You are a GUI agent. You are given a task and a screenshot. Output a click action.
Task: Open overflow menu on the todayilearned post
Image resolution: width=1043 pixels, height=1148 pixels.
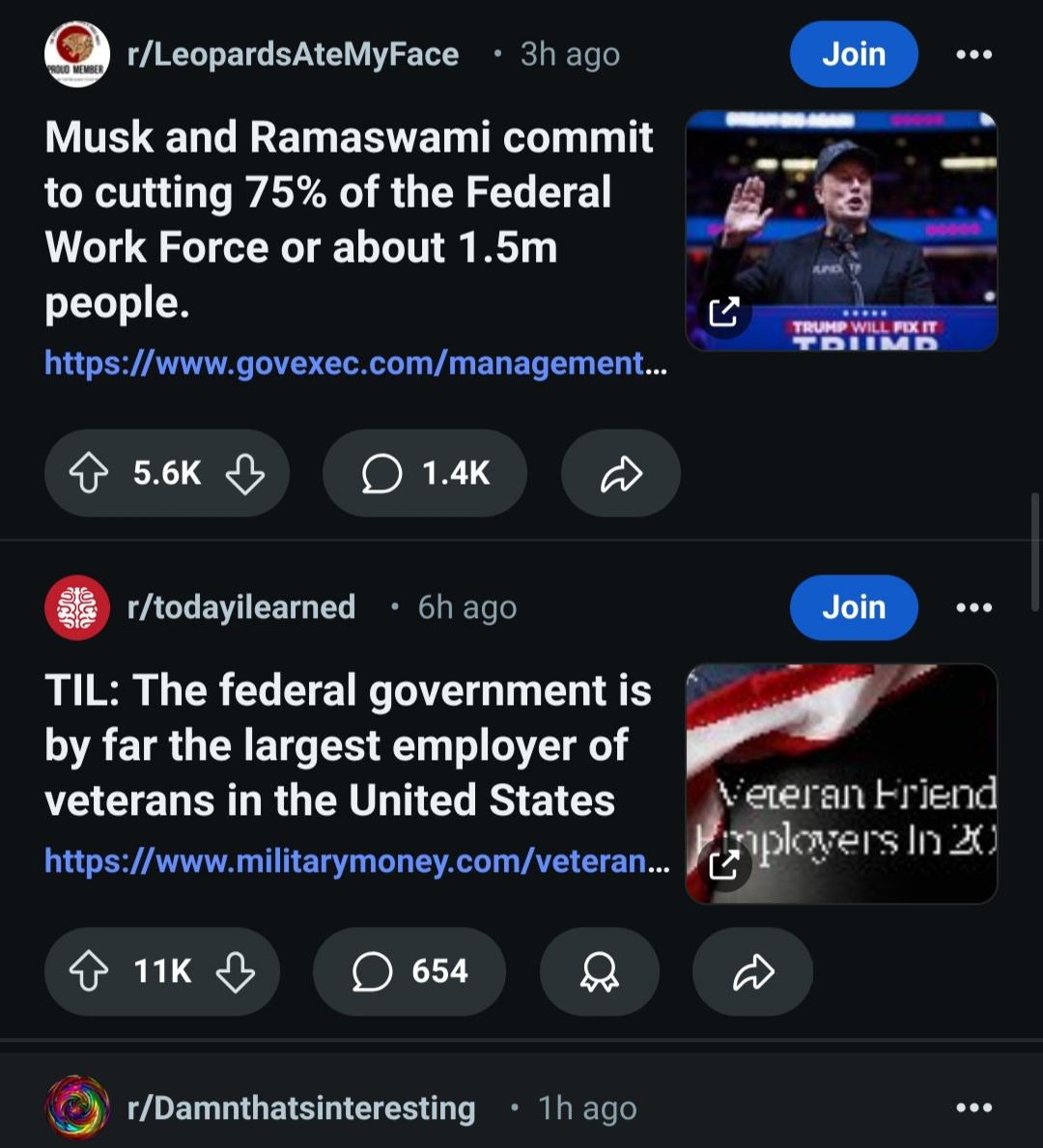(x=973, y=607)
